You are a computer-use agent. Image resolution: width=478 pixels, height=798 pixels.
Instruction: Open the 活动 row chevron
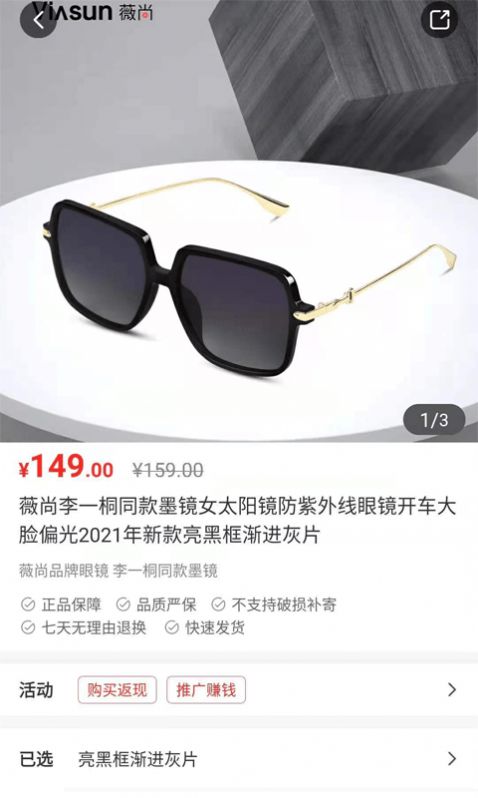point(452,690)
